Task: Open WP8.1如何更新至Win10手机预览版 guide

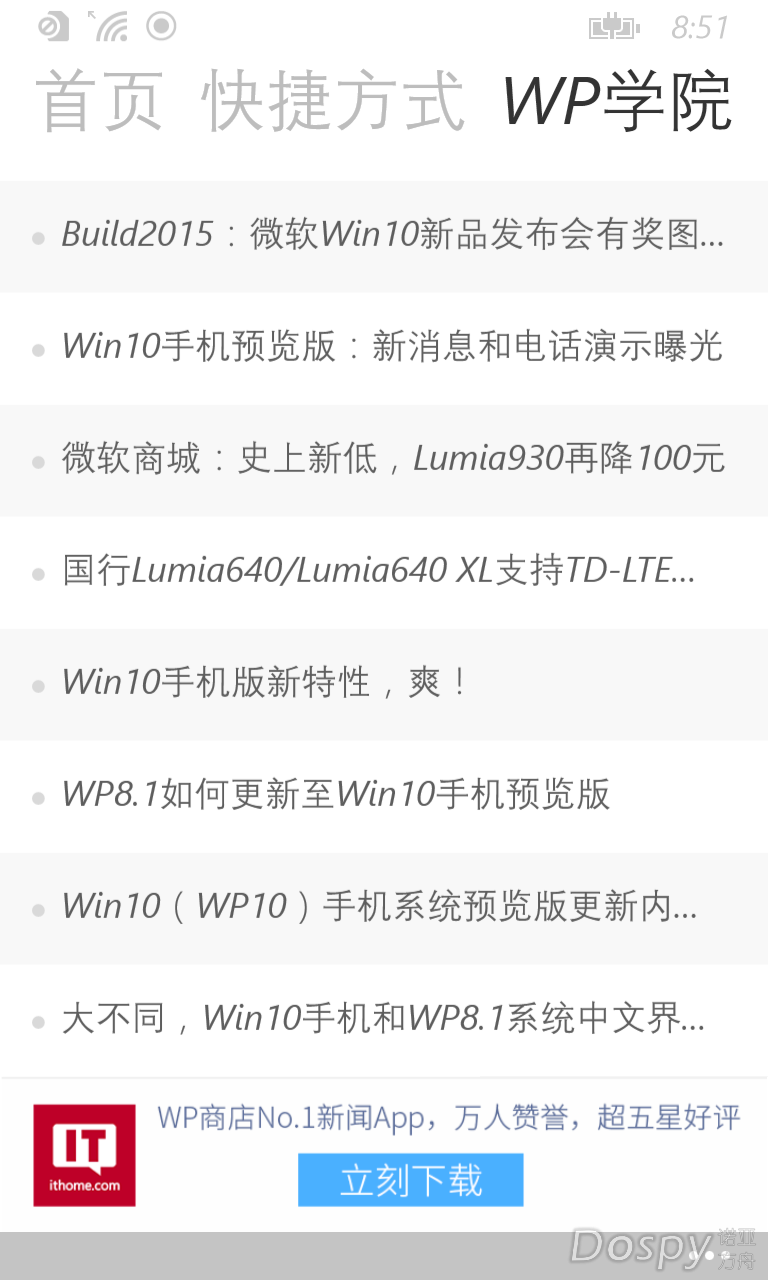Action: tap(336, 796)
